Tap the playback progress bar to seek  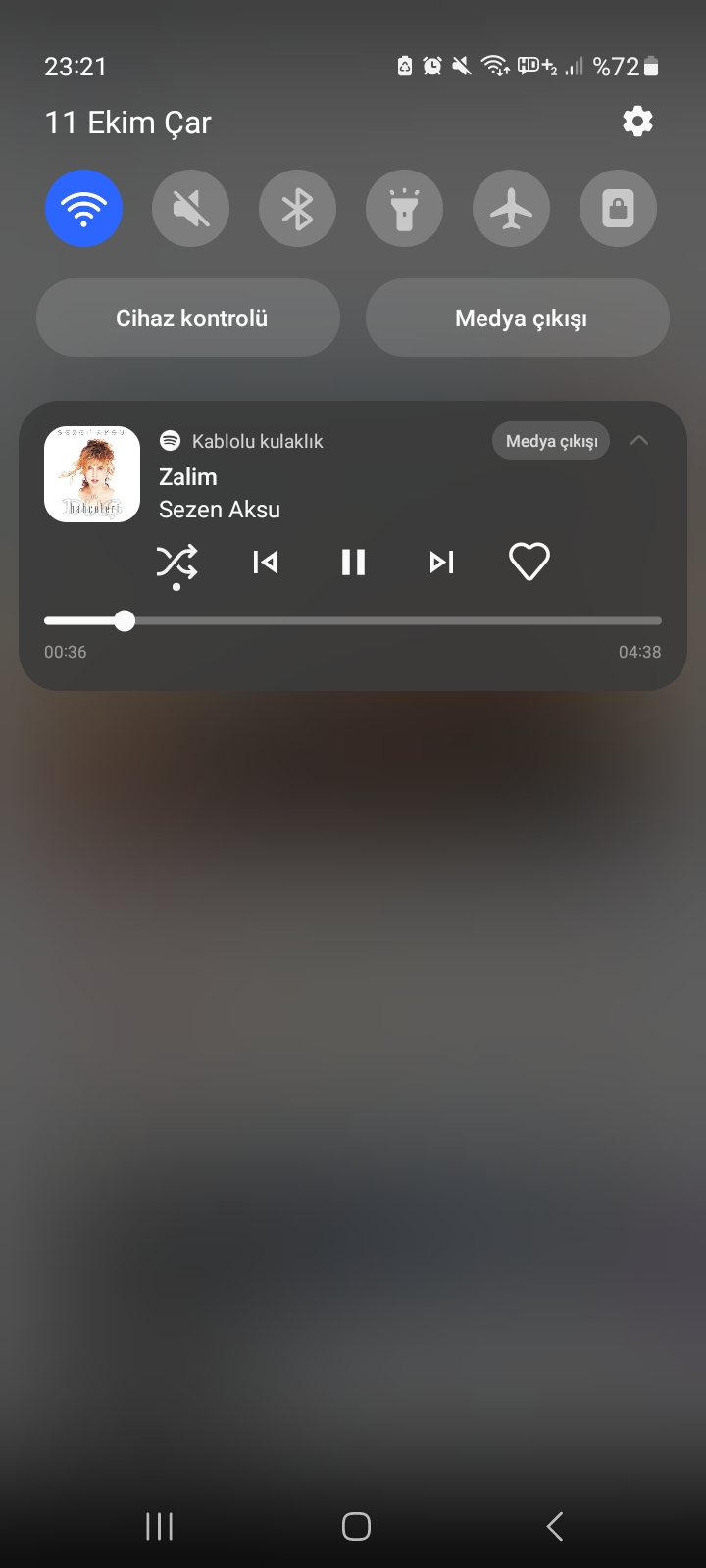[x=353, y=620]
